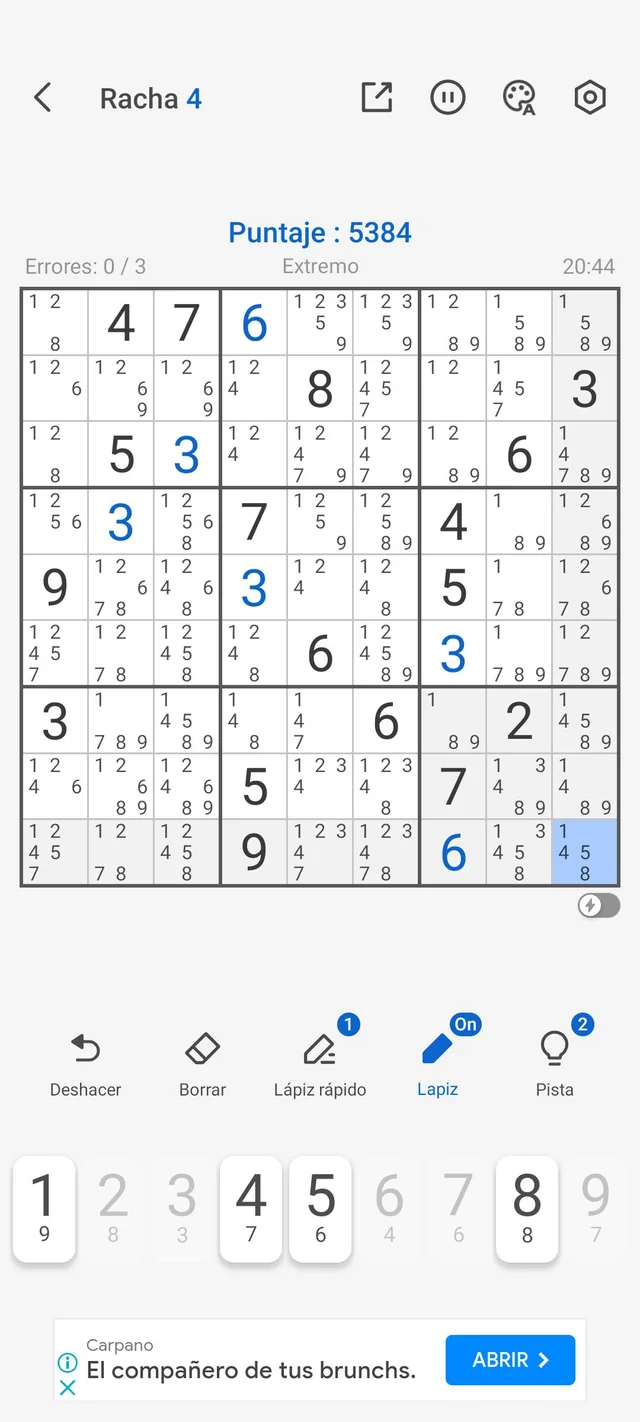Pause the game
This screenshot has height=1422, width=640.
pos(448,97)
